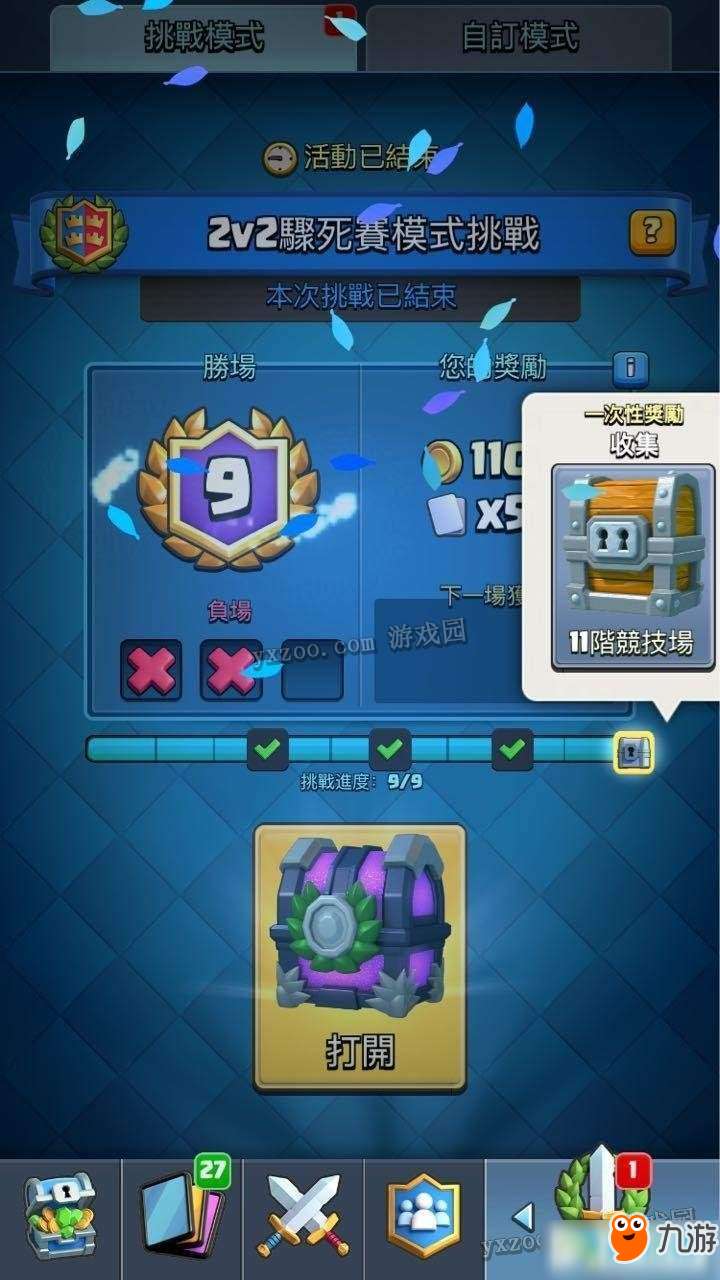Open the shop chest tab
Screen dimensions: 720x1280
(60, 1219)
